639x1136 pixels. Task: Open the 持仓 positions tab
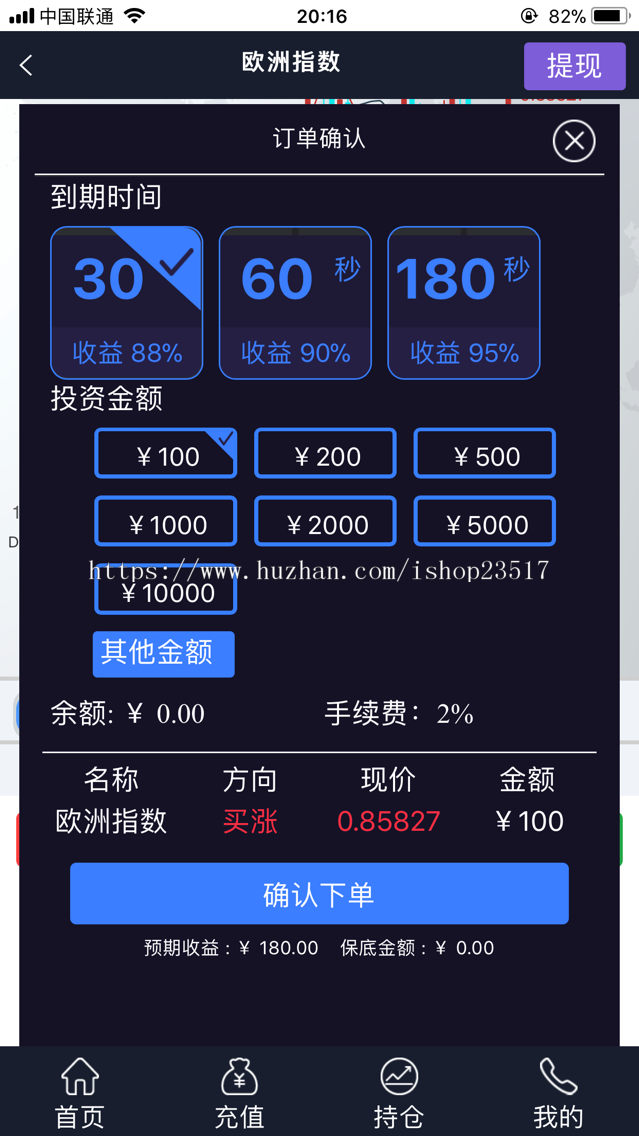coord(399,1093)
